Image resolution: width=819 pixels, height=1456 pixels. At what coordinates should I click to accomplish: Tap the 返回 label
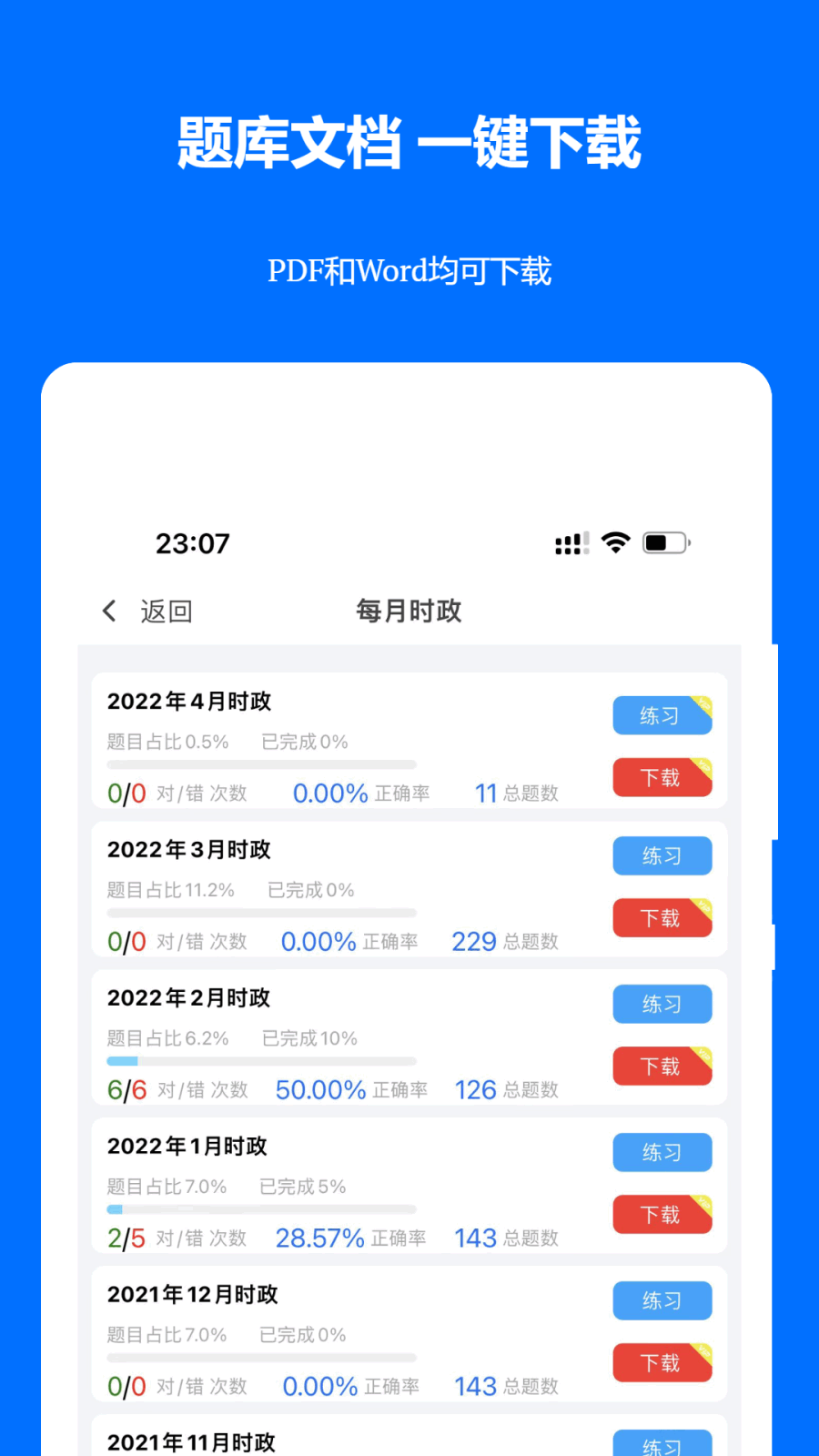(166, 611)
